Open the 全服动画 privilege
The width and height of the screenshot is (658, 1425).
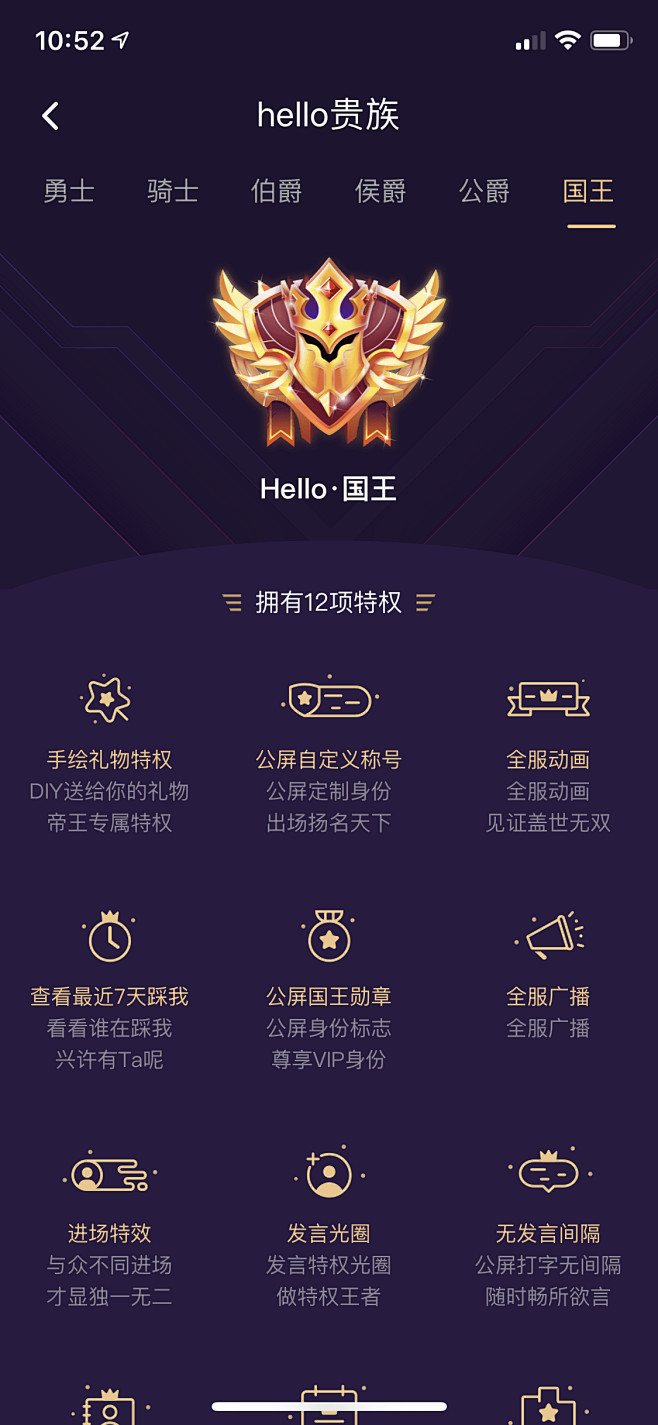click(x=548, y=756)
